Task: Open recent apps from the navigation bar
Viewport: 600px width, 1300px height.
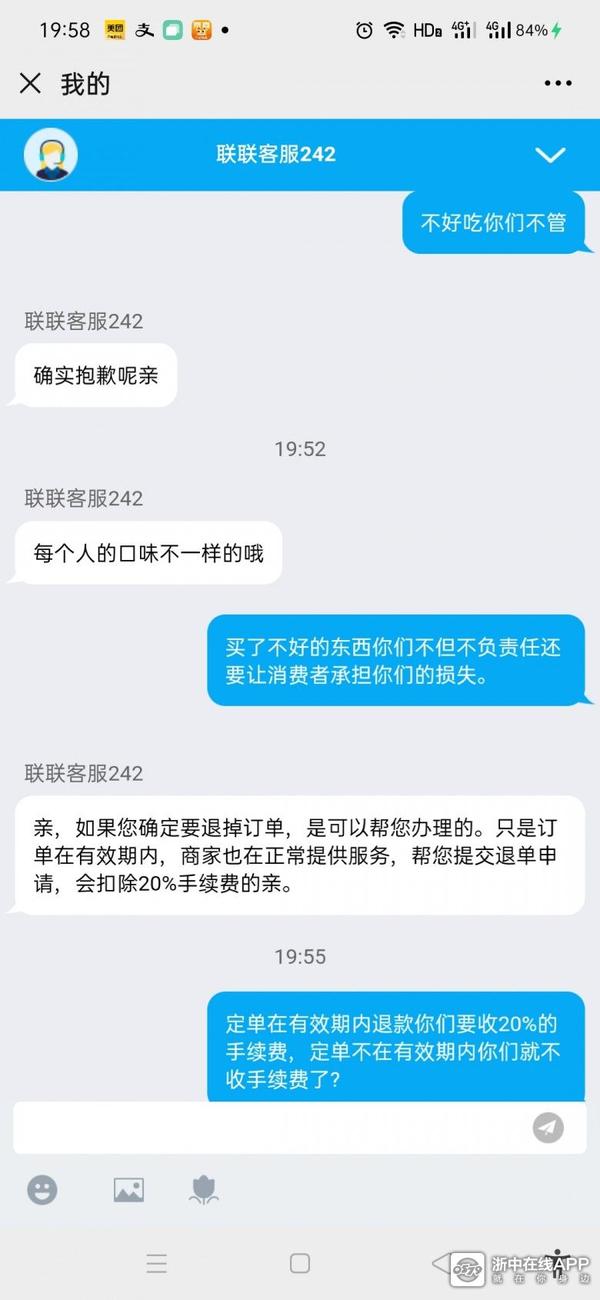Action: pos(157,1263)
